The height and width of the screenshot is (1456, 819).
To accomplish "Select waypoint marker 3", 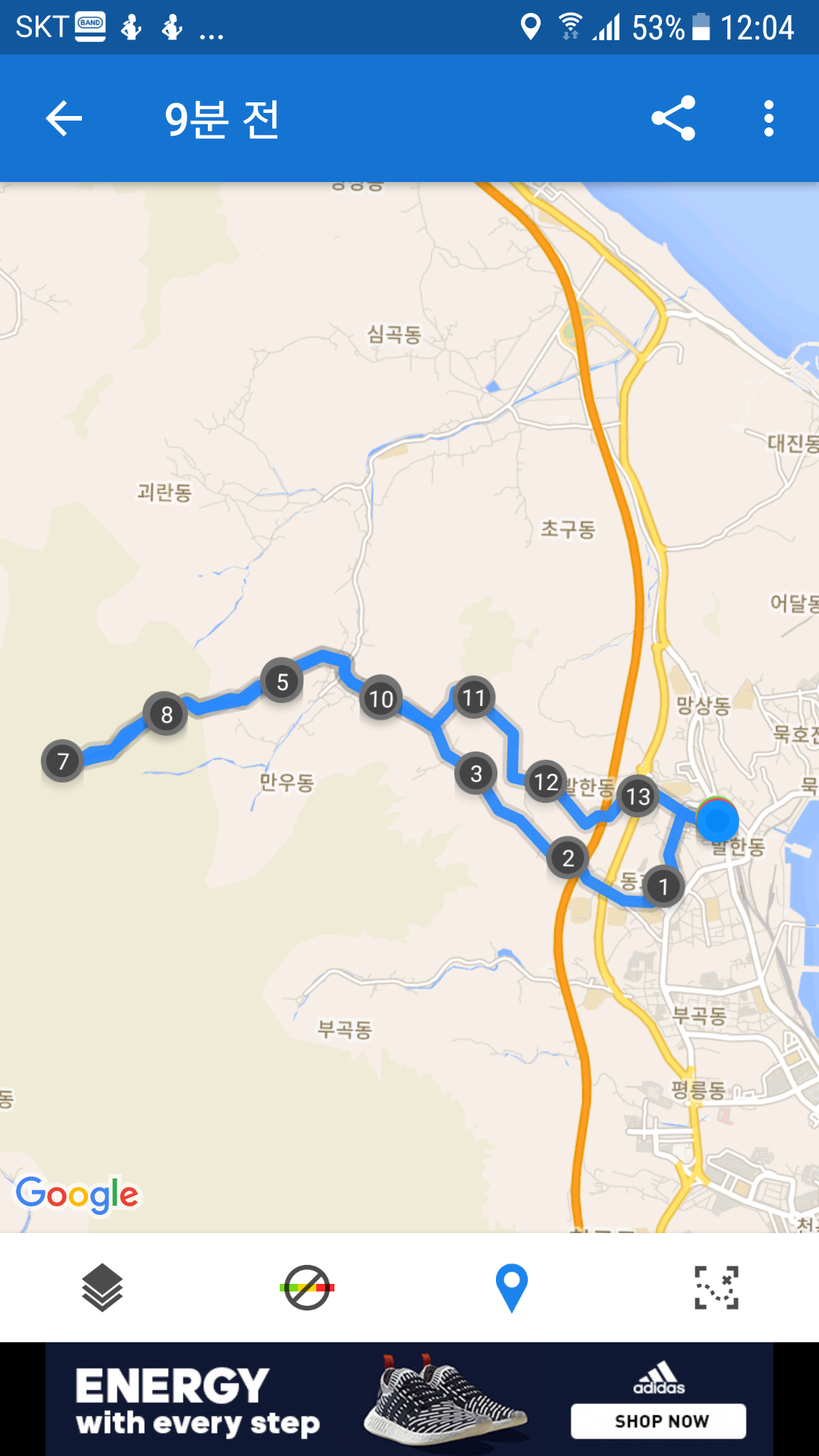I will [x=476, y=773].
